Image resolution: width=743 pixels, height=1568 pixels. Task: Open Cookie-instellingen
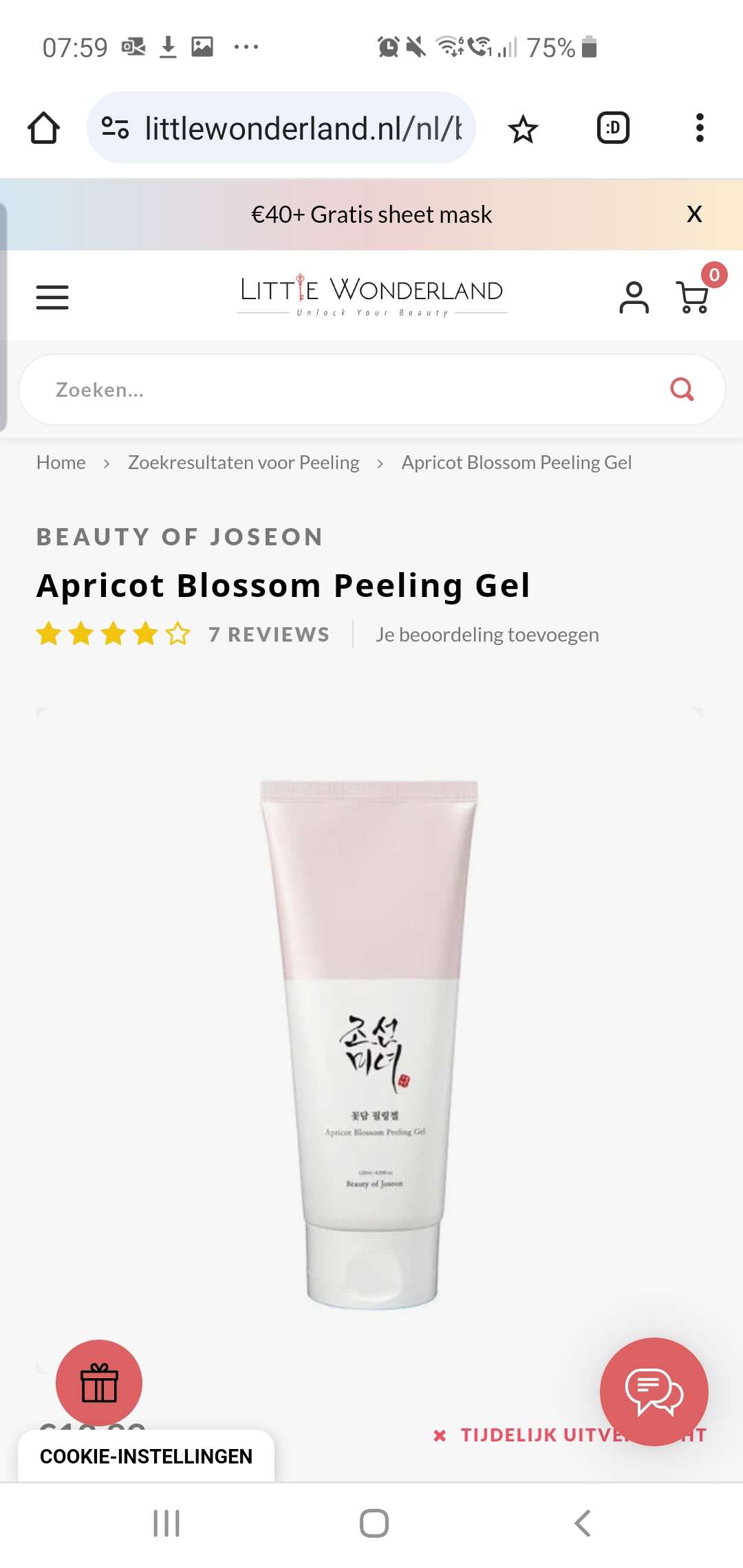tap(146, 1456)
